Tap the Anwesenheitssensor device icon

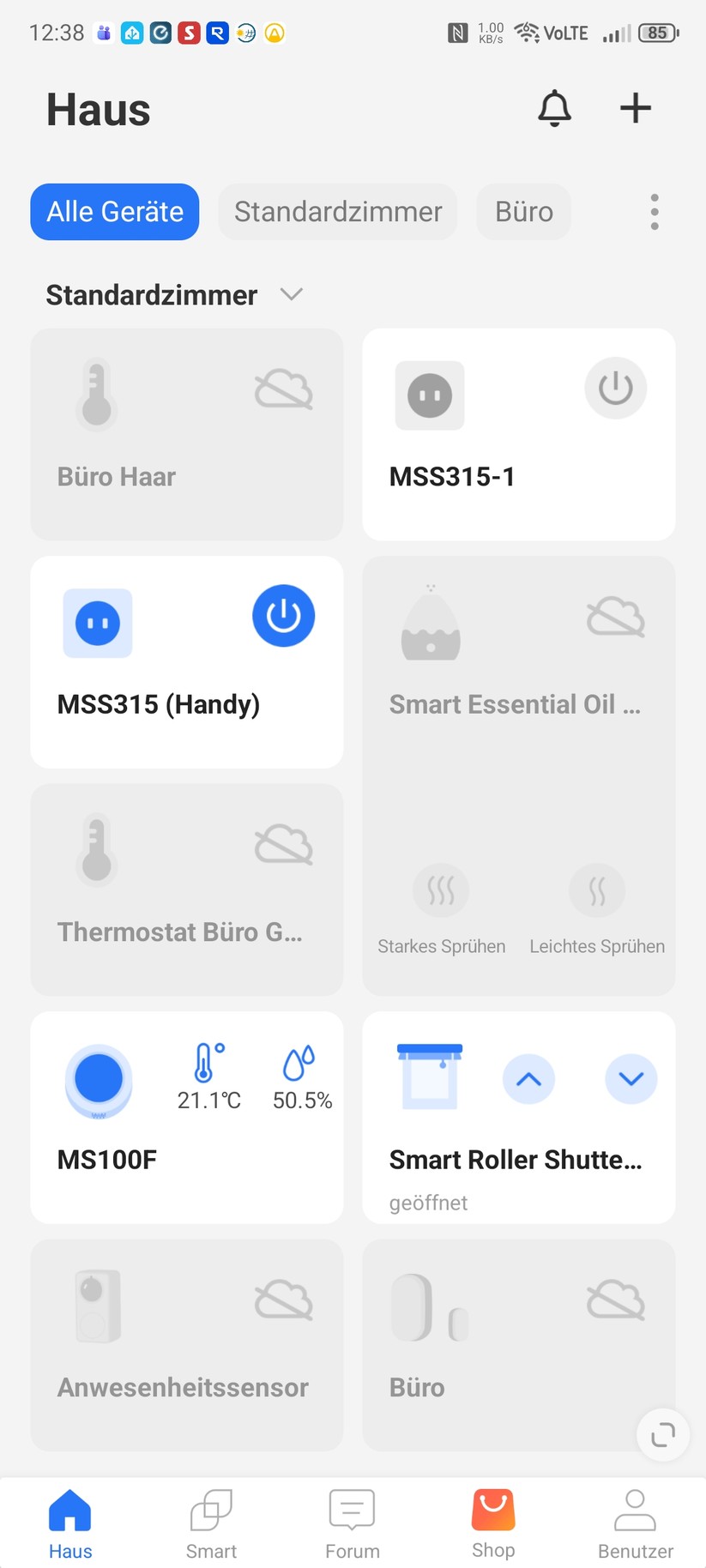(96, 1306)
